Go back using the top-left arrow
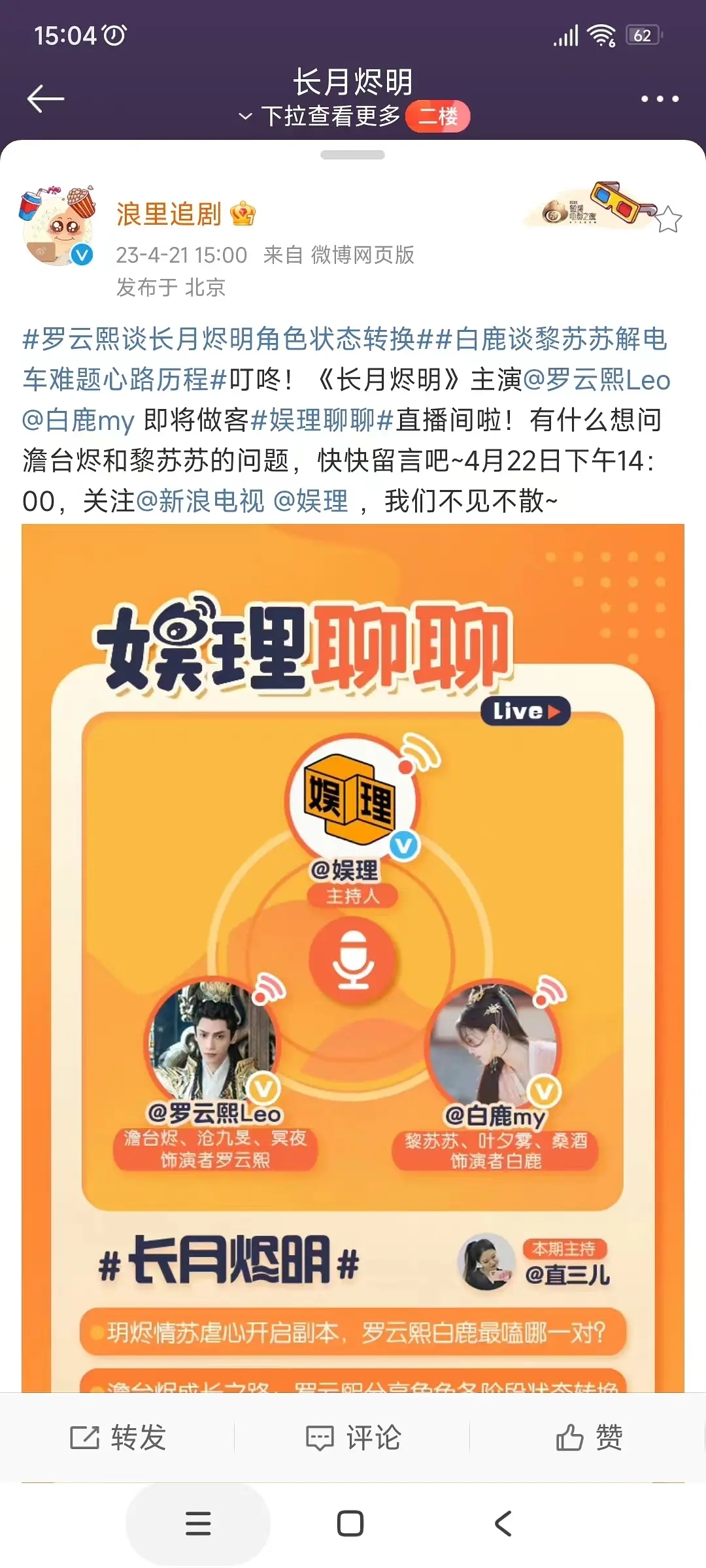706x1568 pixels. click(x=46, y=99)
